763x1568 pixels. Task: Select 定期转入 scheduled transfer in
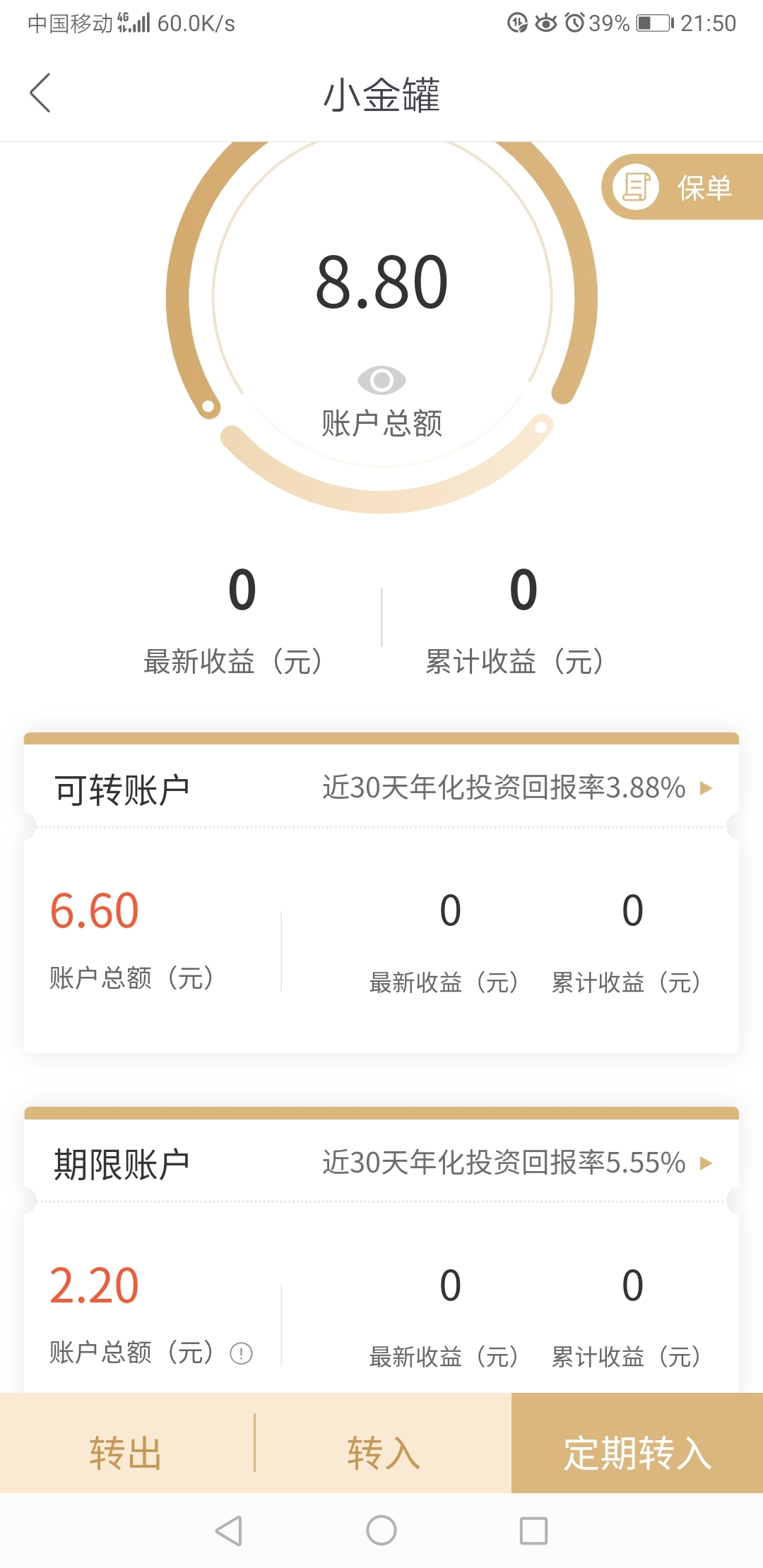click(637, 1454)
